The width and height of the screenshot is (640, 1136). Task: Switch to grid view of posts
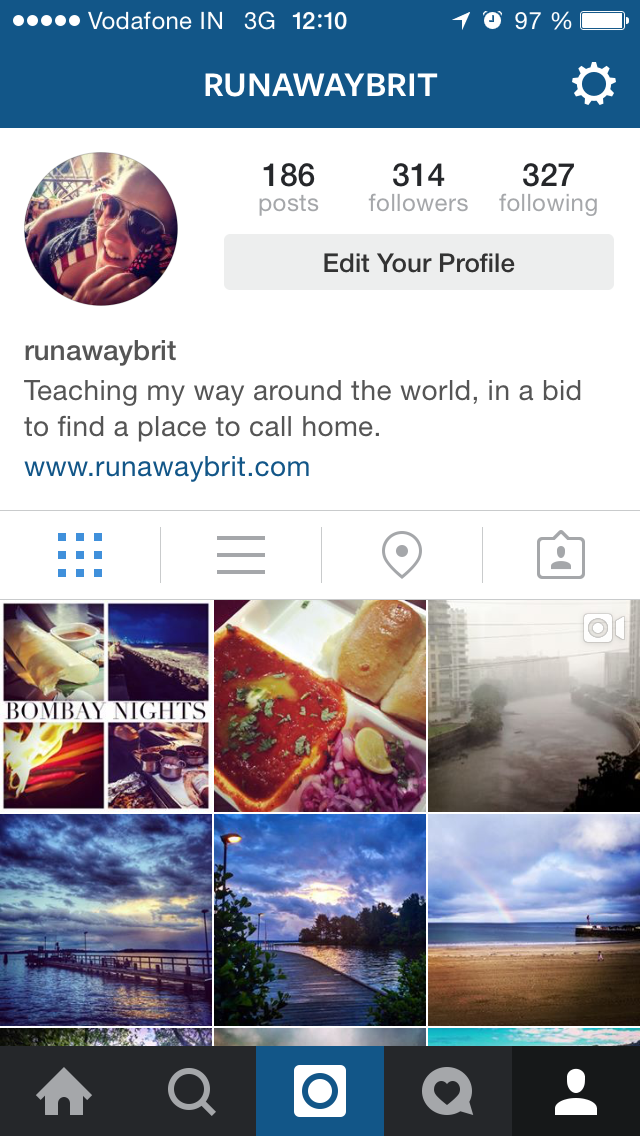coord(80,555)
